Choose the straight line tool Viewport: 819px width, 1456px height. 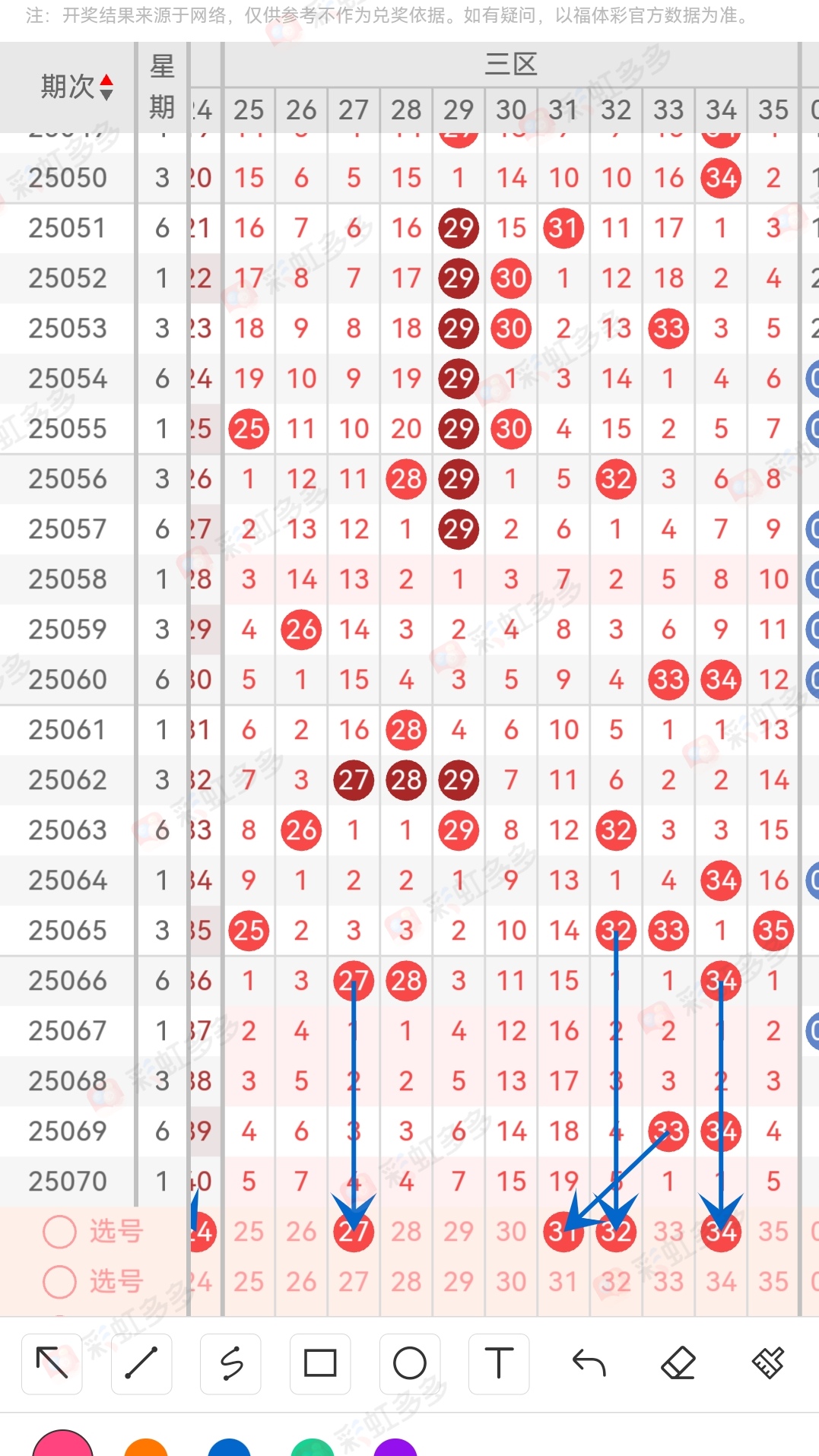(x=141, y=1363)
